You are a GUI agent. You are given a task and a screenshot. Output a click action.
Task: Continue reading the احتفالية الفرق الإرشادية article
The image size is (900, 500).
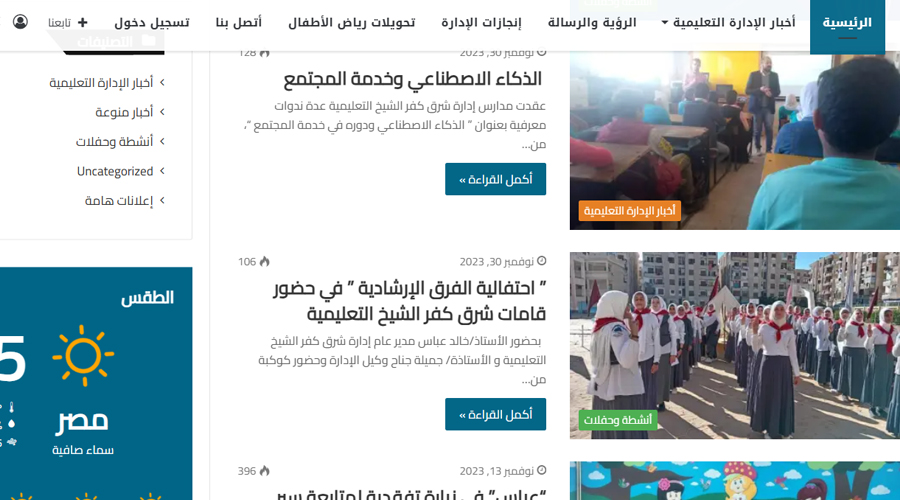tap(495, 414)
